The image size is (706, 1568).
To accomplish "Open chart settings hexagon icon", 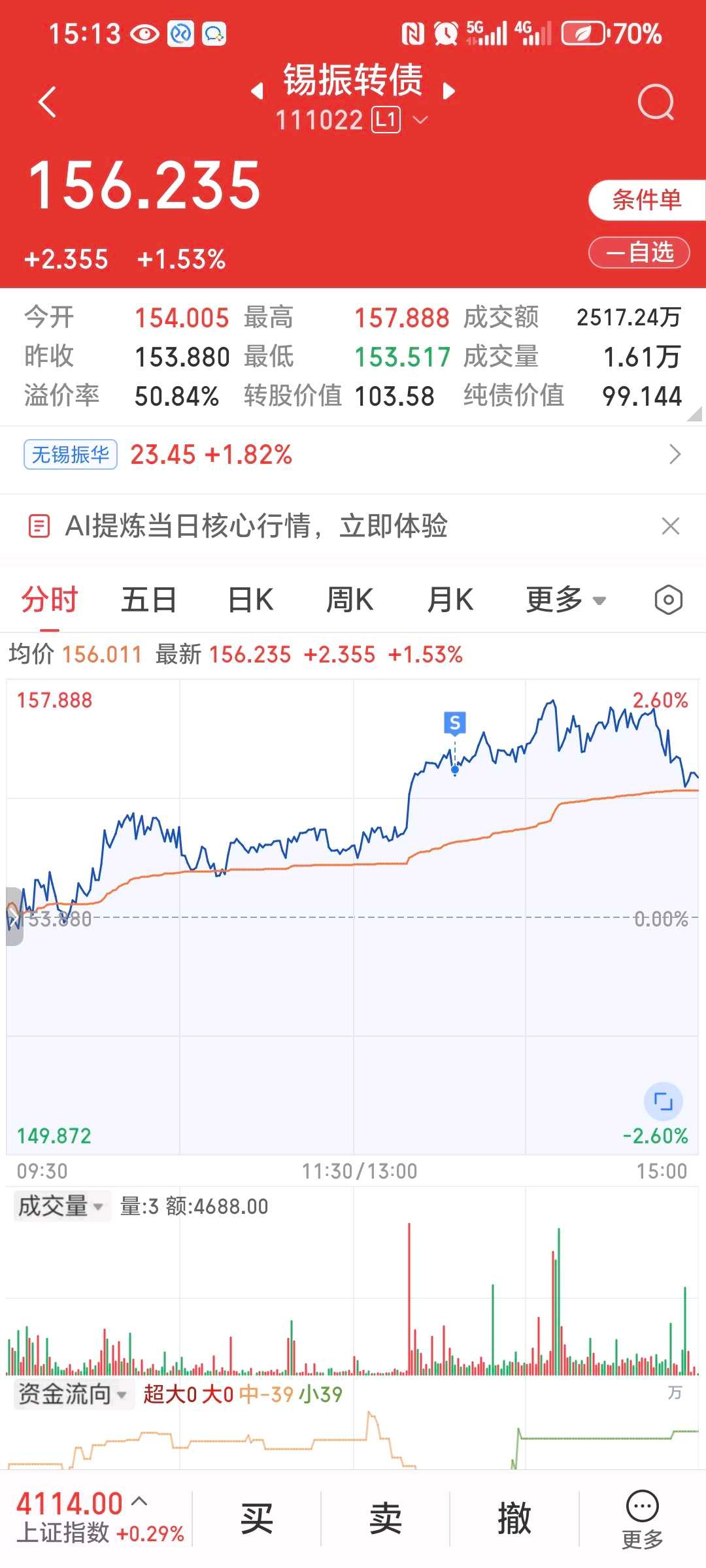I will tap(668, 600).
